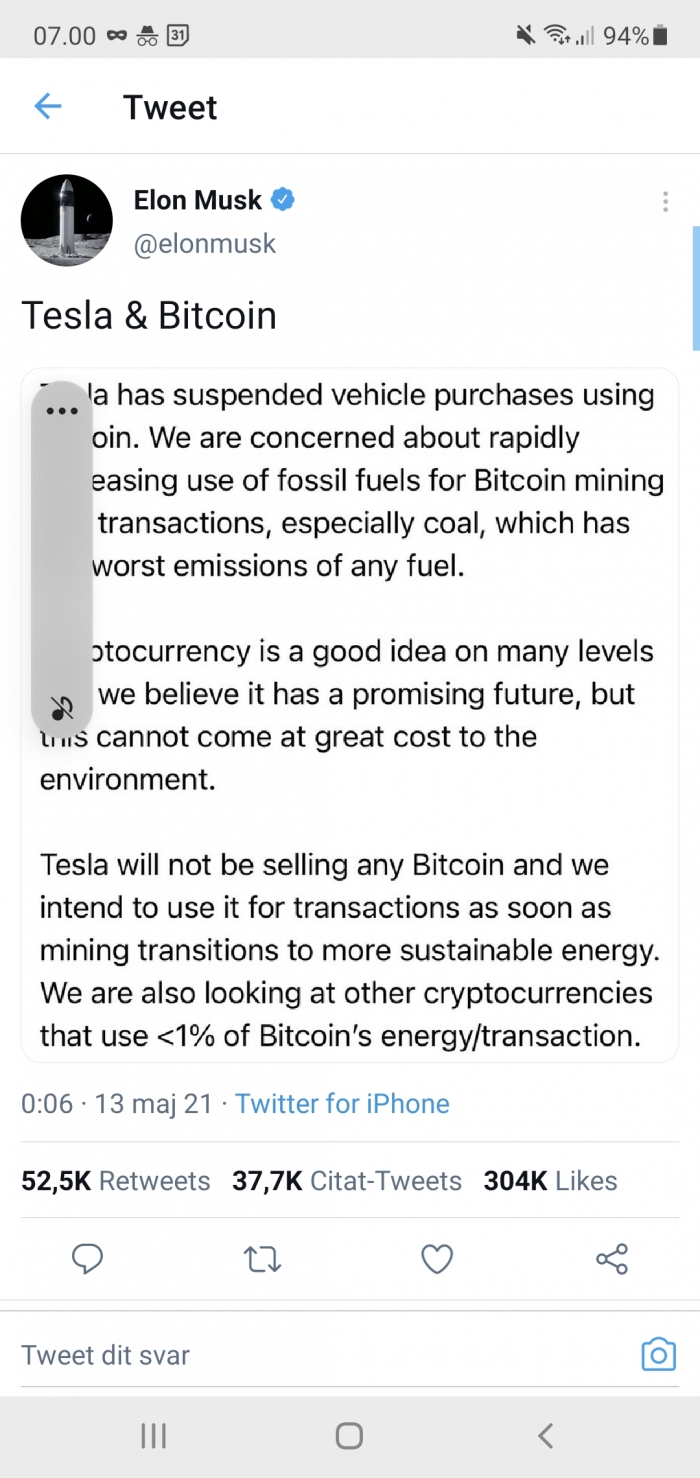Image resolution: width=700 pixels, height=1478 pixels.
Task: Retweet this tweet
Action: (x=263, y=1259)
